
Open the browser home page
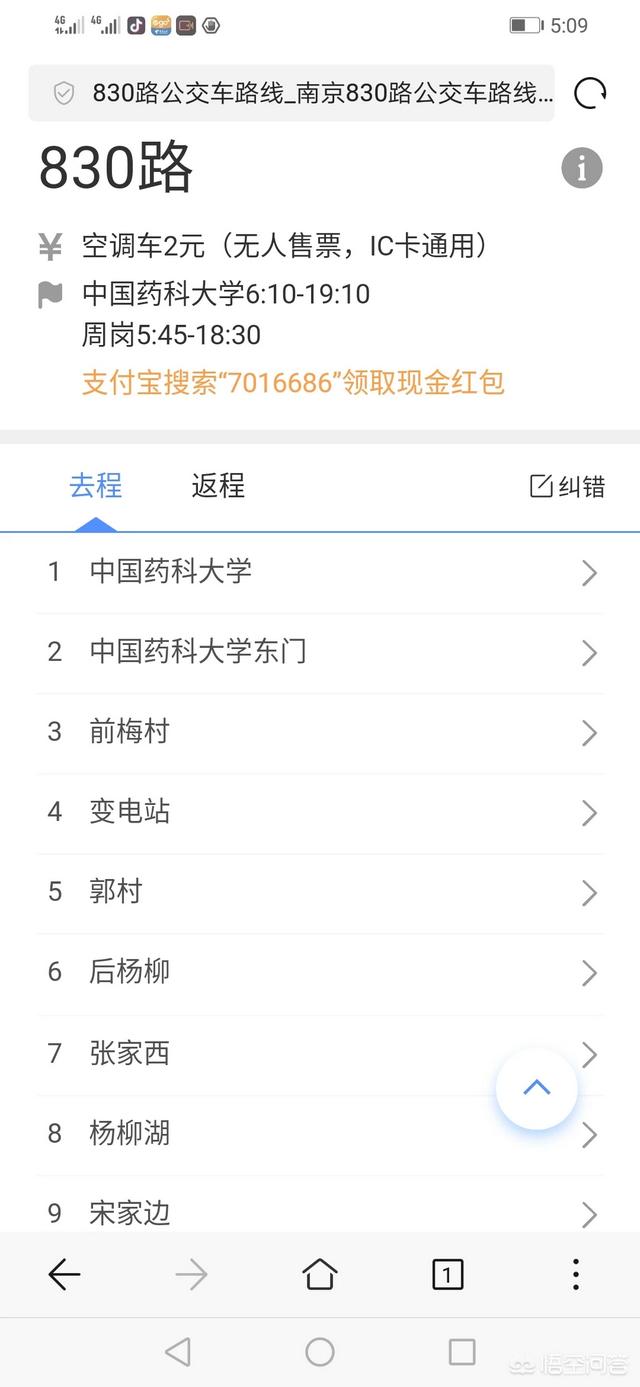320,1274
